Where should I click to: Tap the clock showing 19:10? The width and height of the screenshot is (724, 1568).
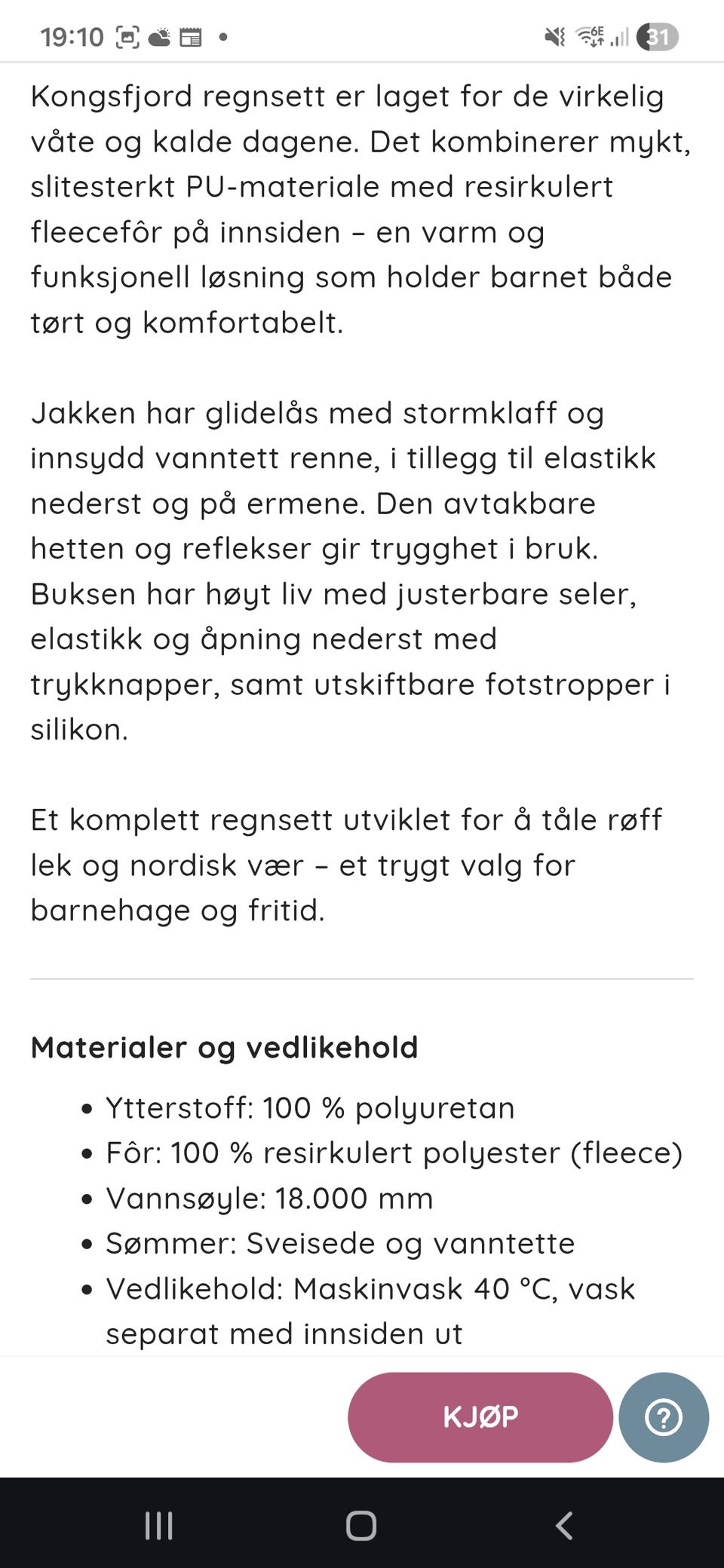(73, 35)
